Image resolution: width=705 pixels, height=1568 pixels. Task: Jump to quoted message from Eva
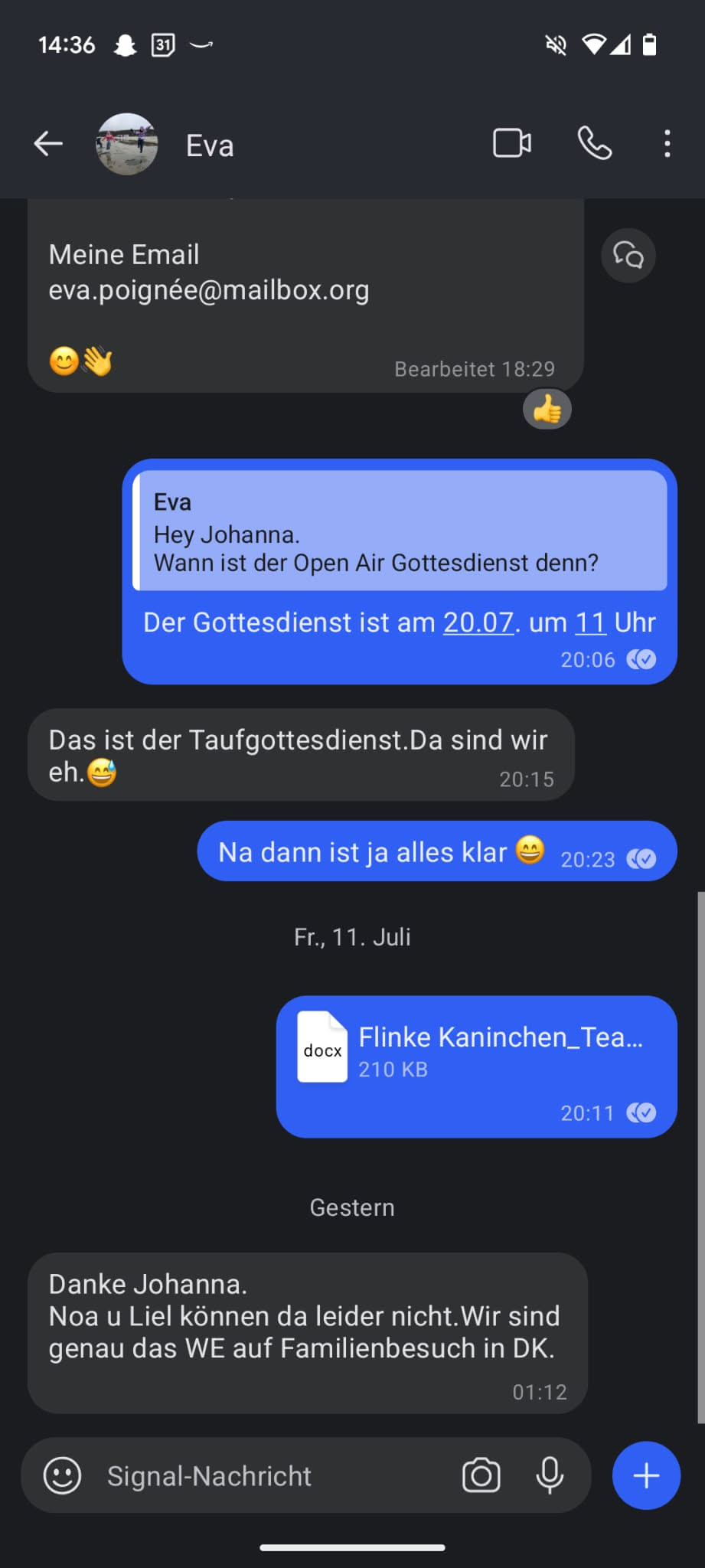[x=400, y=531]
